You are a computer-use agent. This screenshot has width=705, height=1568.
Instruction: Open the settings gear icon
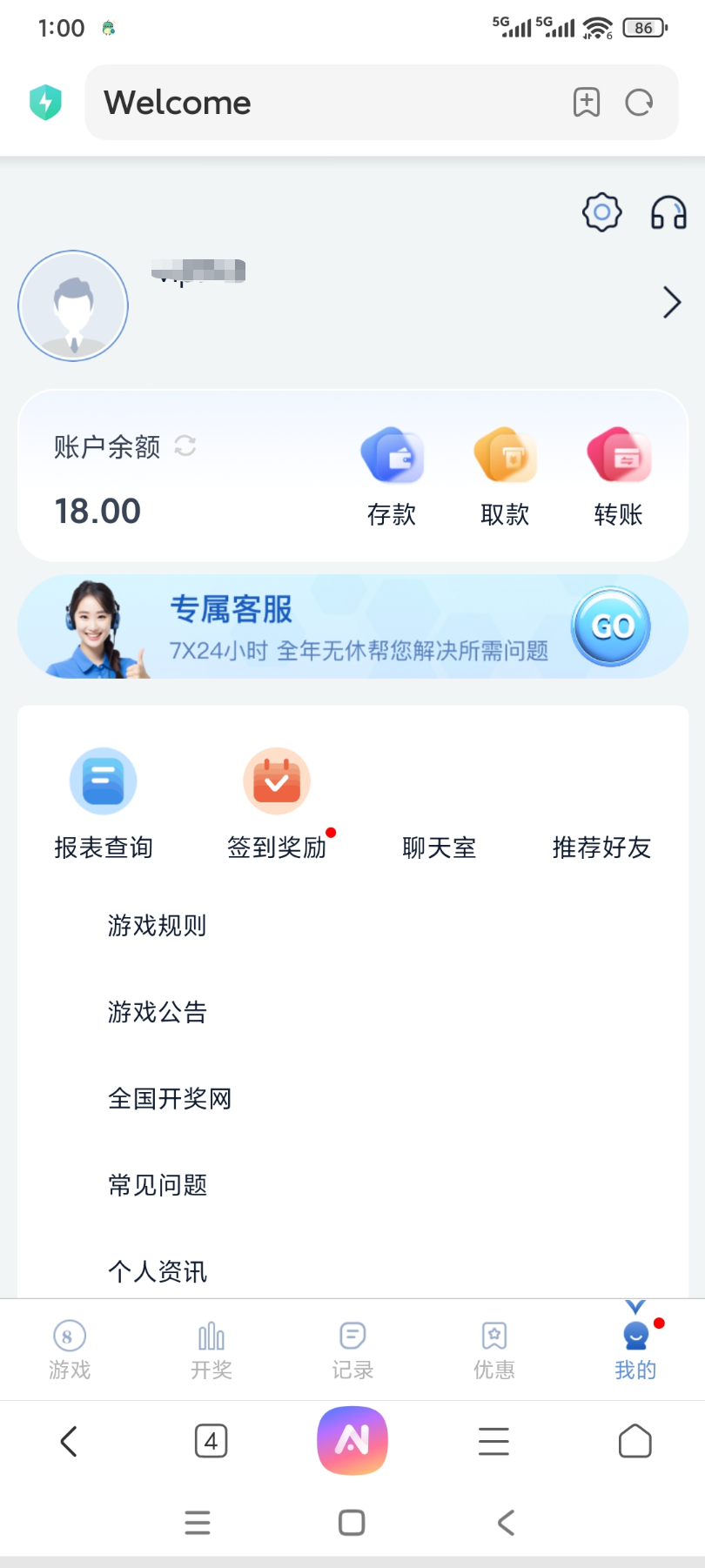coord(601,212)
